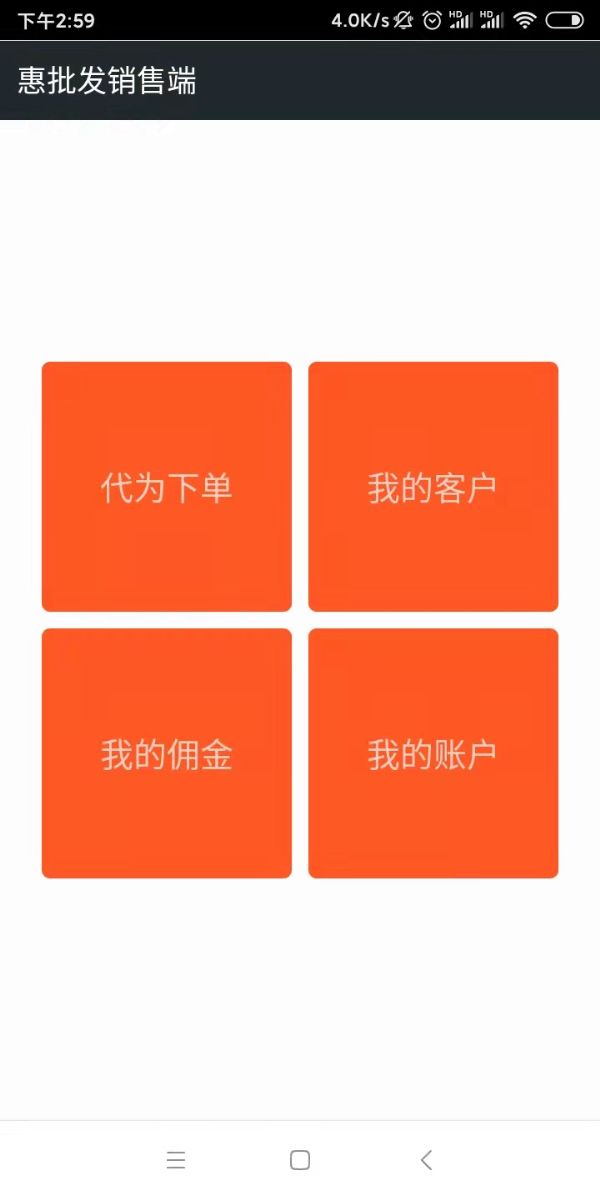Select the 我的客户 tile

click(433, 487)
